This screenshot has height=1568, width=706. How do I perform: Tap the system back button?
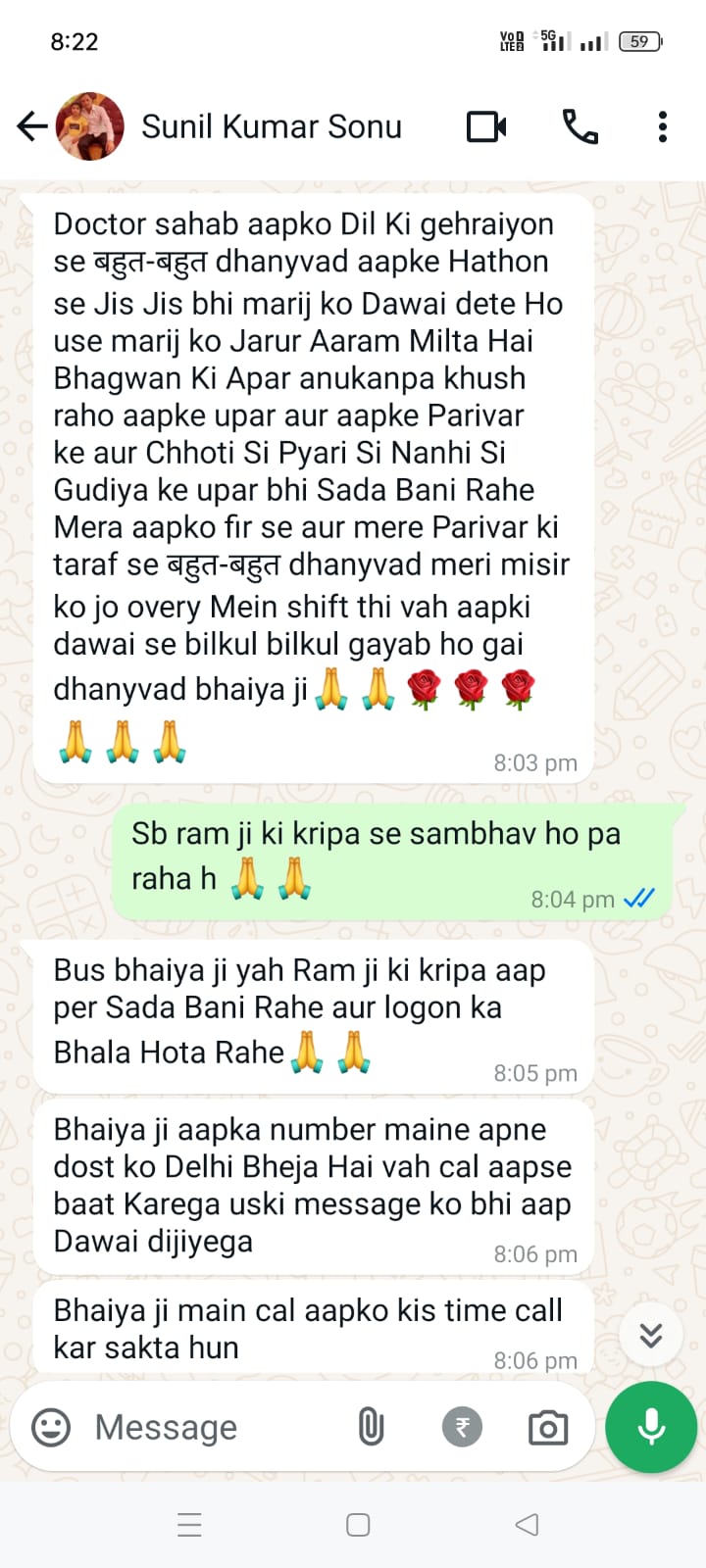(x=527, y=1525)
